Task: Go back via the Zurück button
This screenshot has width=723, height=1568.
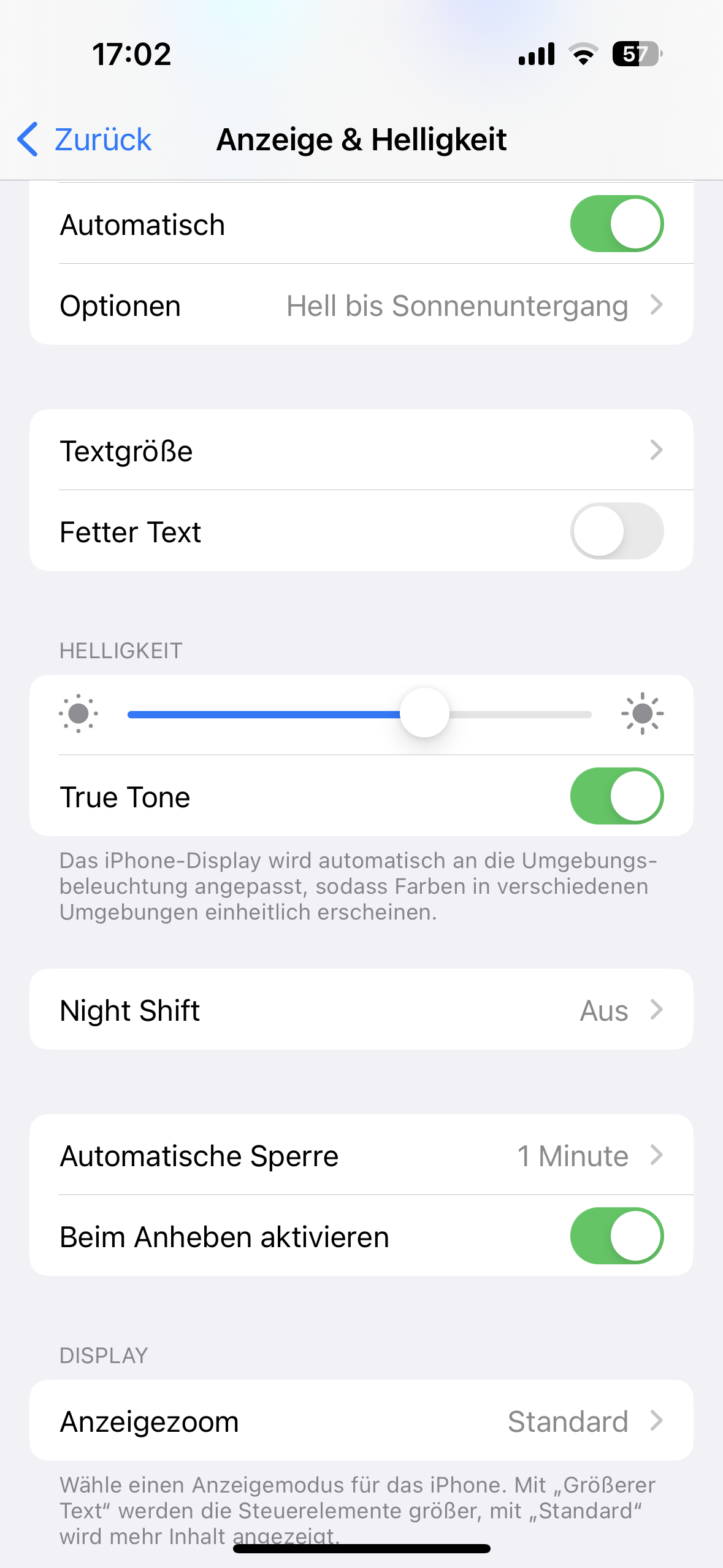Action: point(85,140)
